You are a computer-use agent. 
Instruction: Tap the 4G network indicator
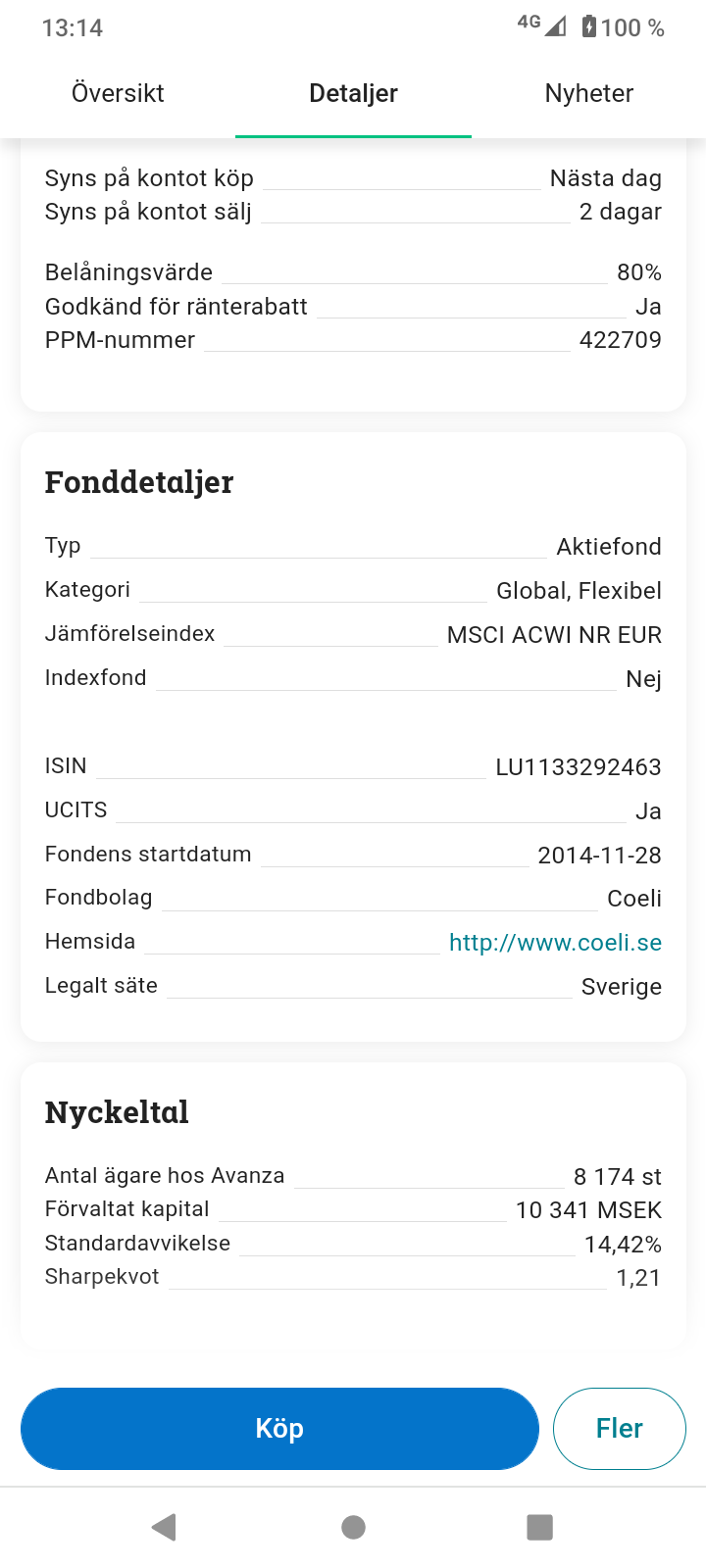(x=528, y=22)
